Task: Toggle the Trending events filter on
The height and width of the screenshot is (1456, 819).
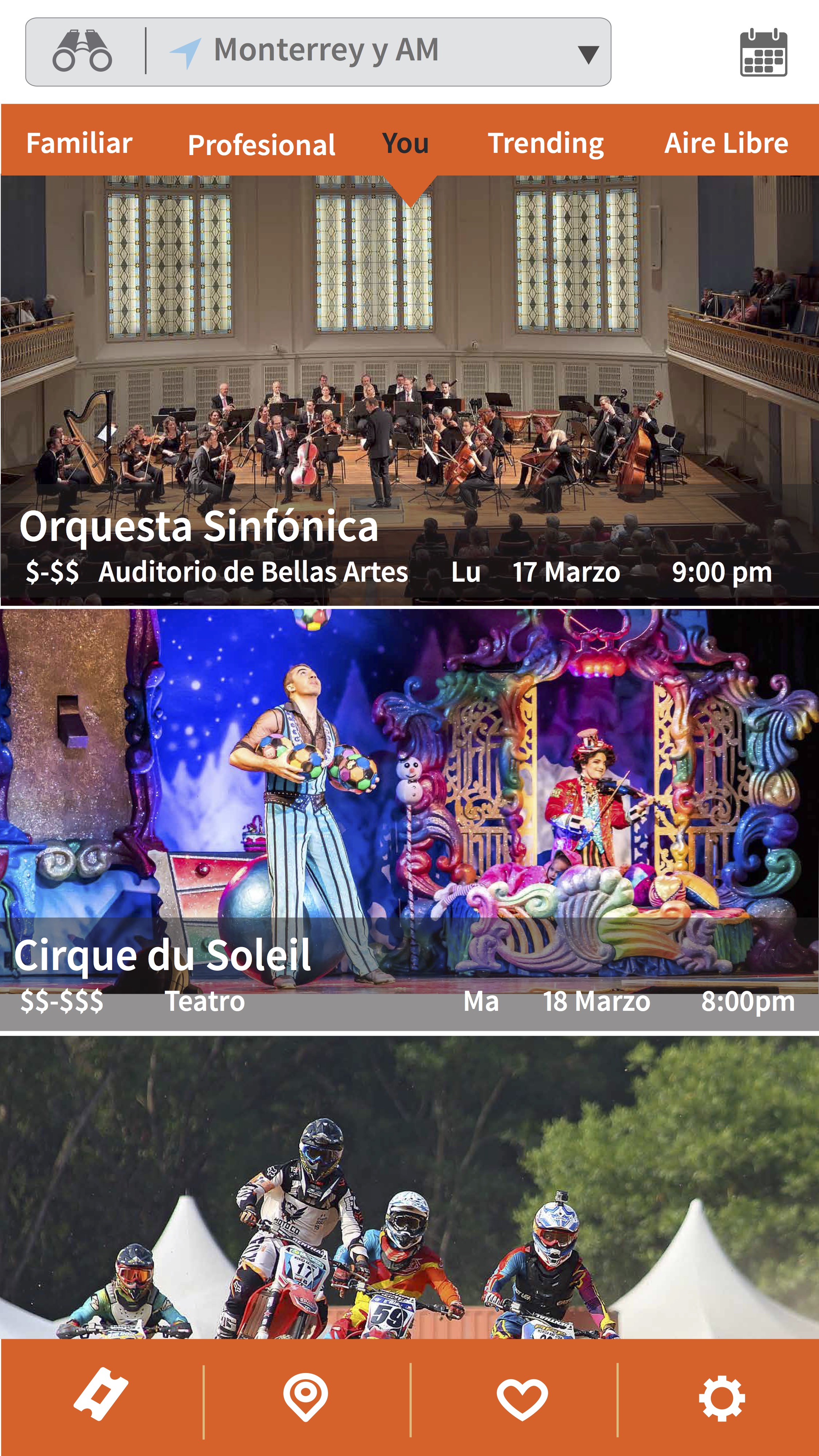Action: pyautogui.click(x=546, y=143)
